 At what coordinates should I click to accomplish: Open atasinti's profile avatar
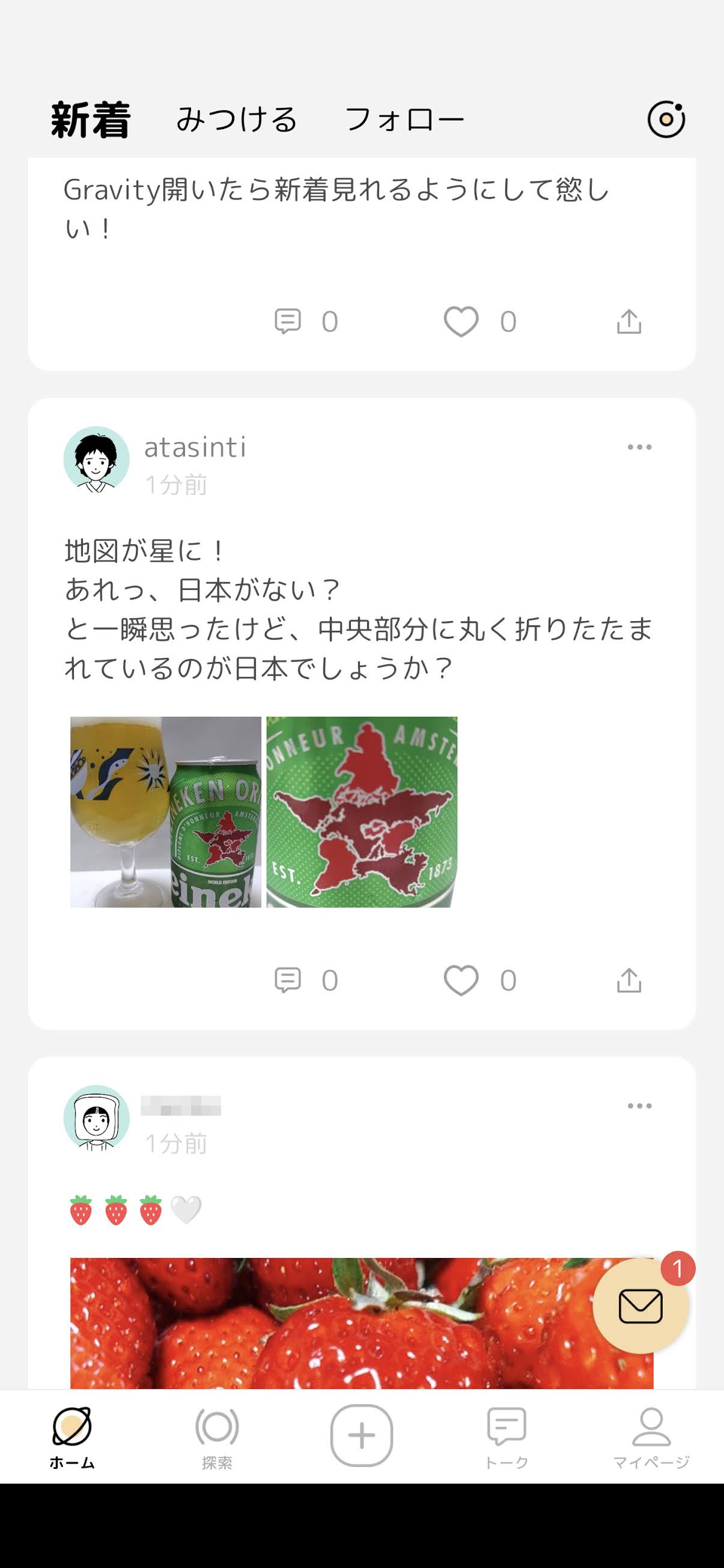point(96,459)
